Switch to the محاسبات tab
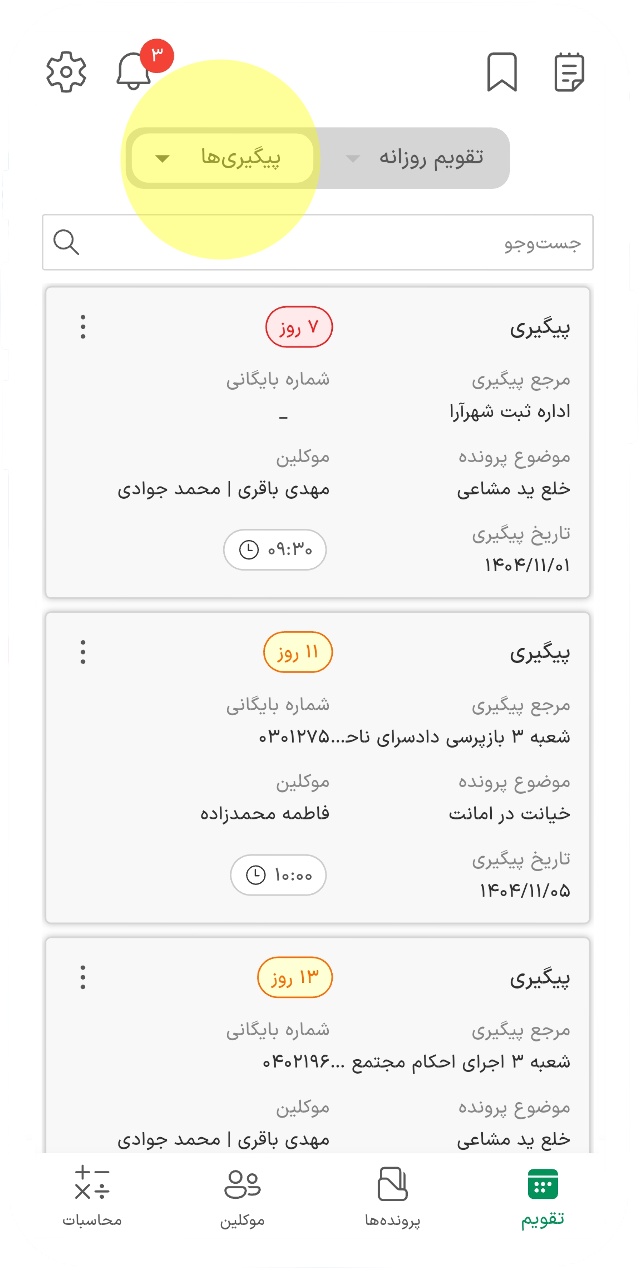The height and width of the screenshot is (1270, 641). coord(92,1198)
